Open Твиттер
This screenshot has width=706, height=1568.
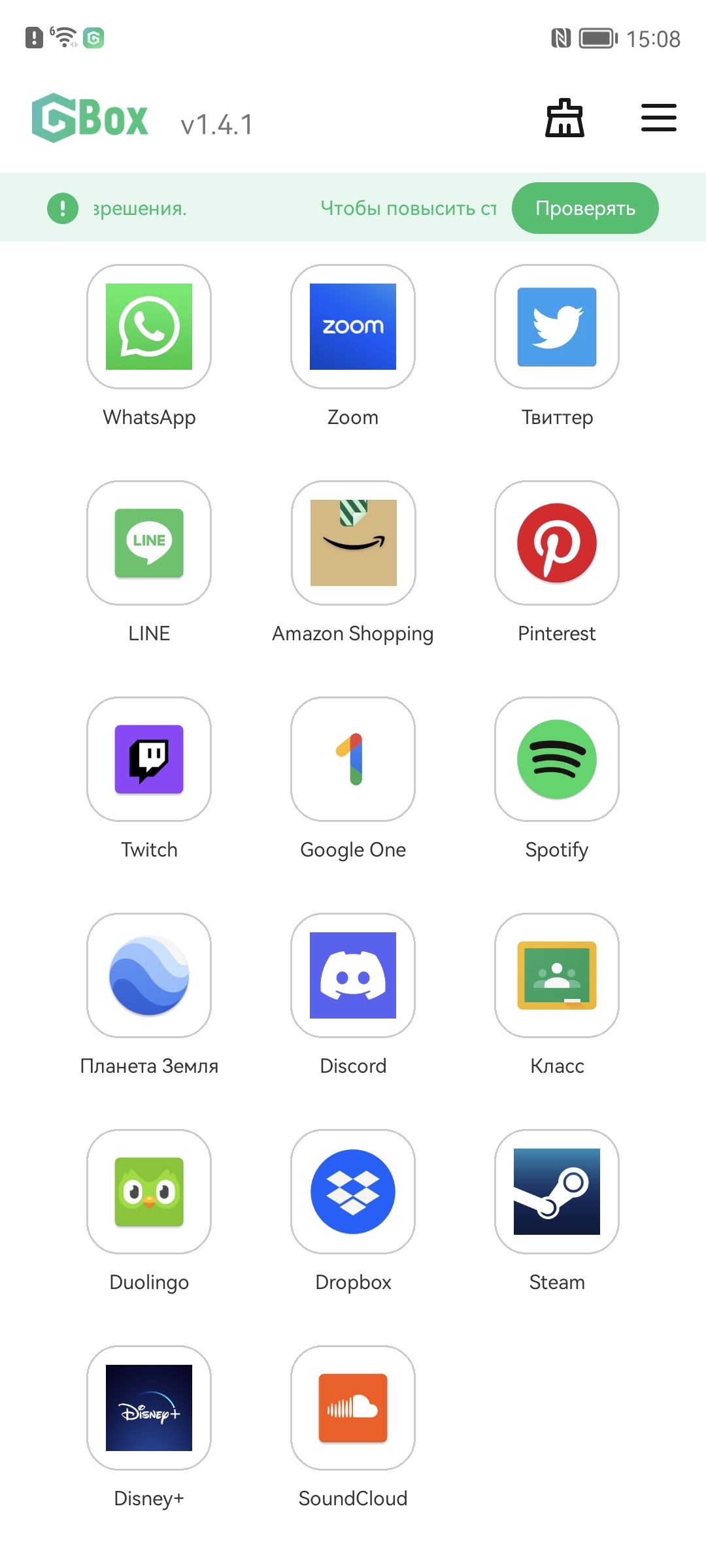click(557, 327)
